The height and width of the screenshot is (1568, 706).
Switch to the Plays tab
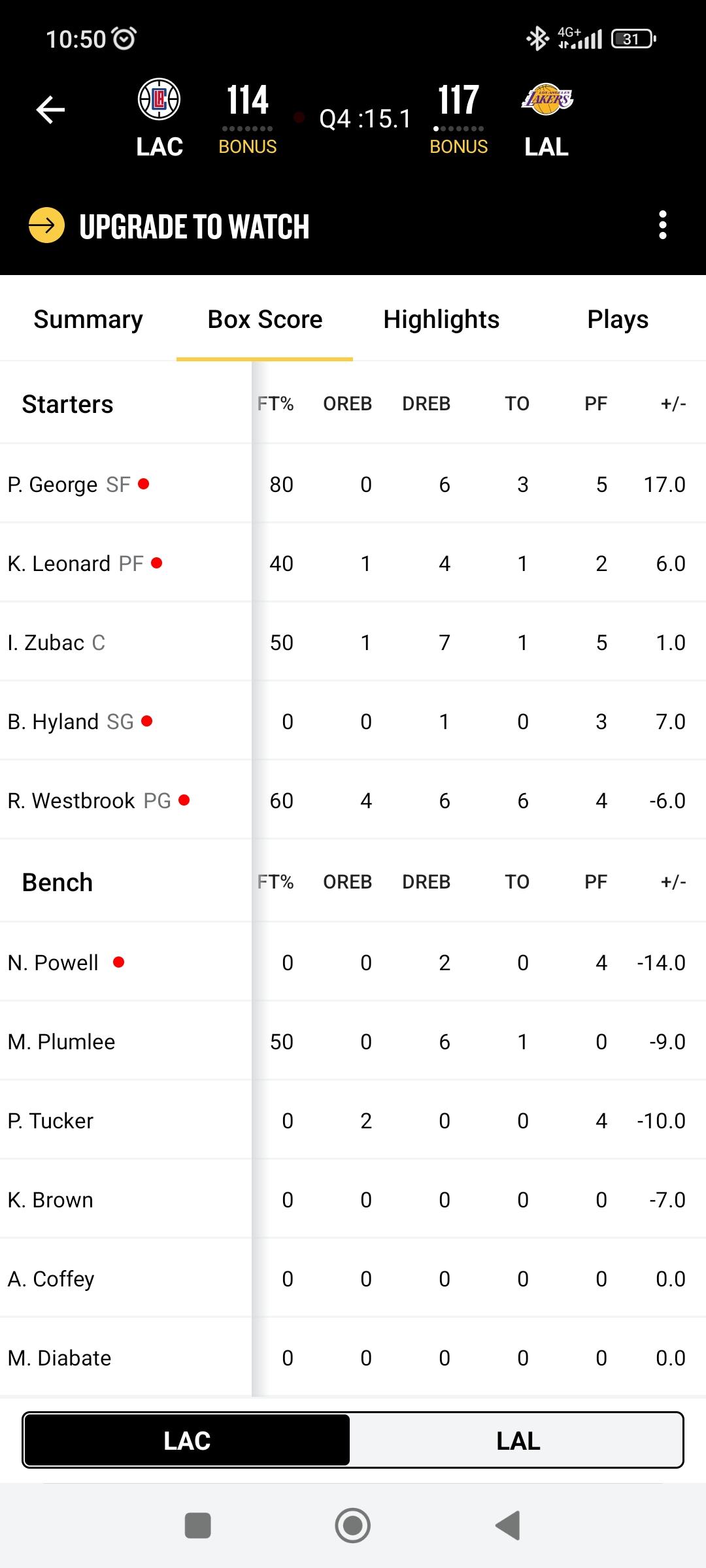pyautogui.click(x=618, y=319)
